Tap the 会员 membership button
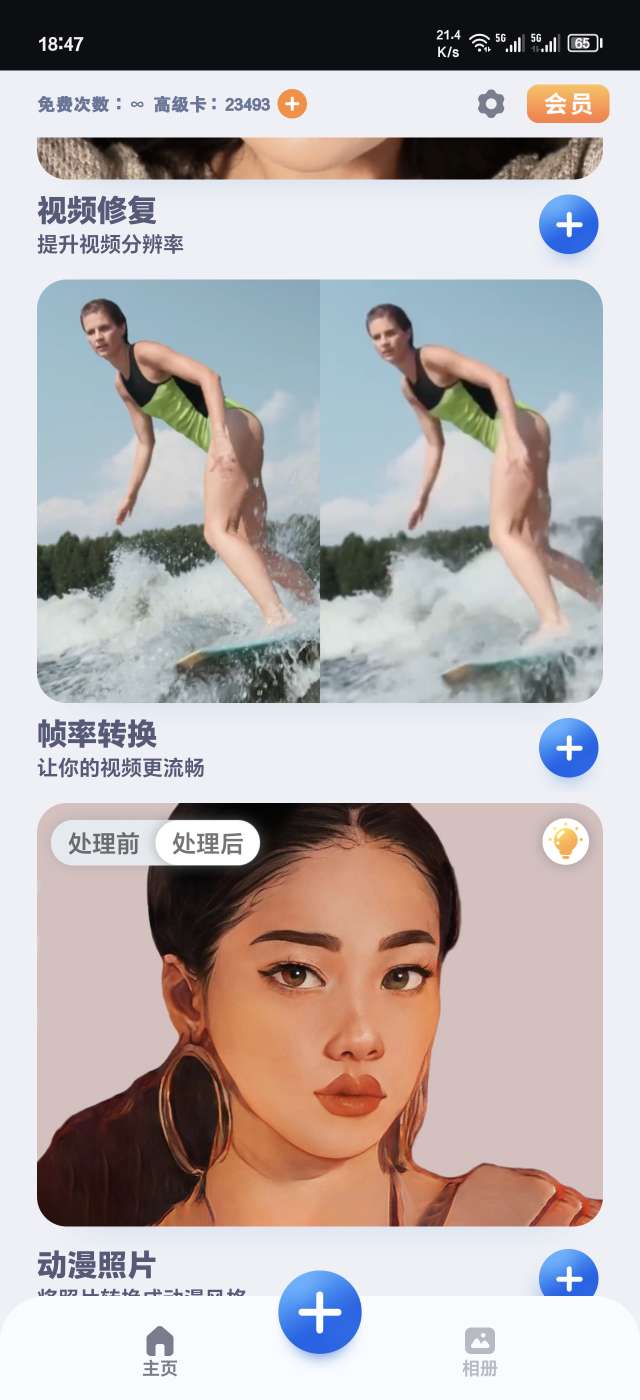Screen dimensions: 640x1400 [x=568, y=104]
